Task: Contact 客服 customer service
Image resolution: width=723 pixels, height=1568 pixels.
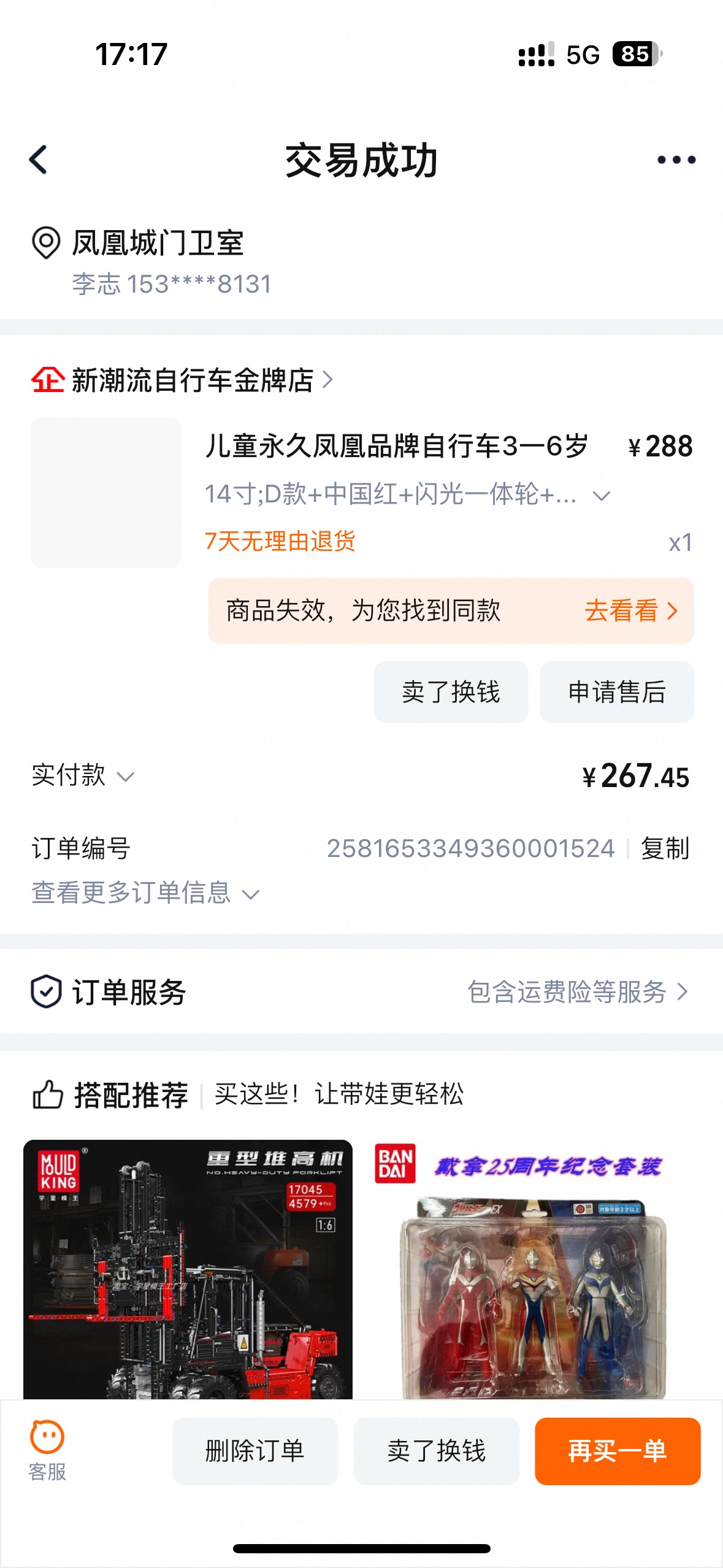Action: [x=47, y=1451]
